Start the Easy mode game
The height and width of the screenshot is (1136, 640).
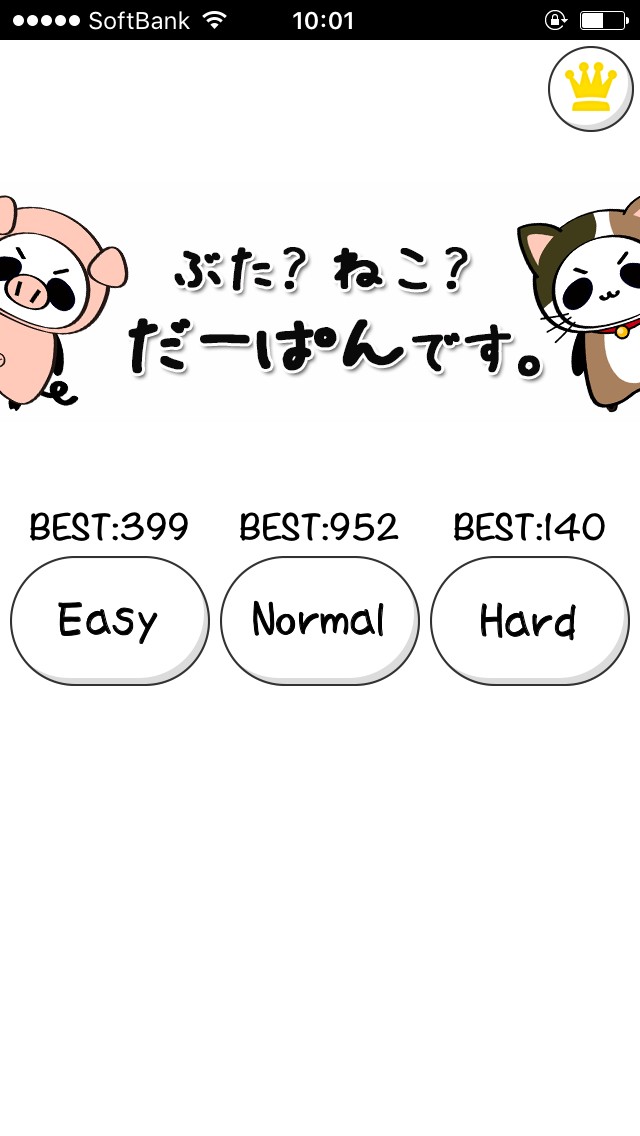pyautogui.click(x=109, y=620)
